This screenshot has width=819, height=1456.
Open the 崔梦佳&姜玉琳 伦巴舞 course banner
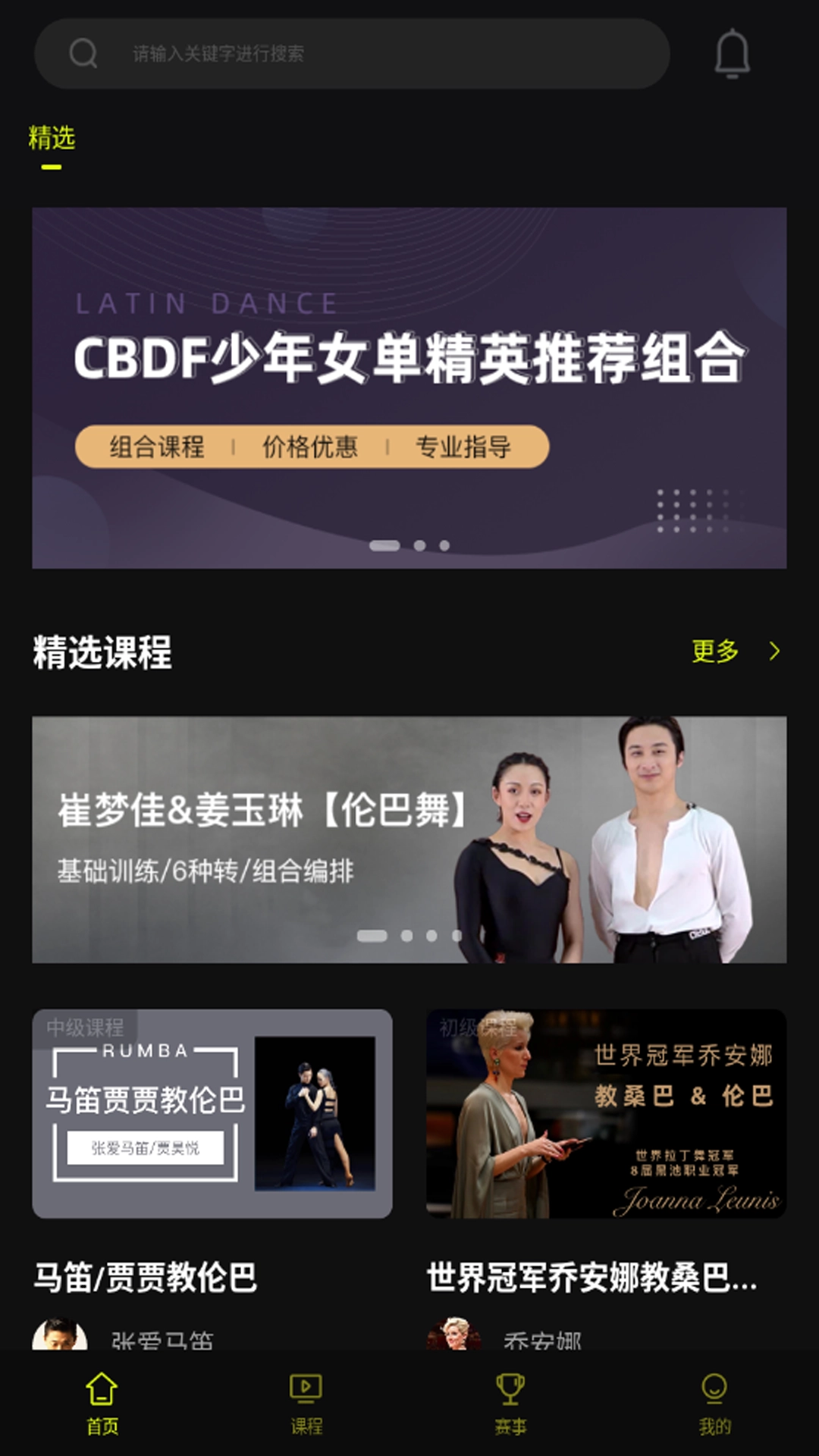409,839
